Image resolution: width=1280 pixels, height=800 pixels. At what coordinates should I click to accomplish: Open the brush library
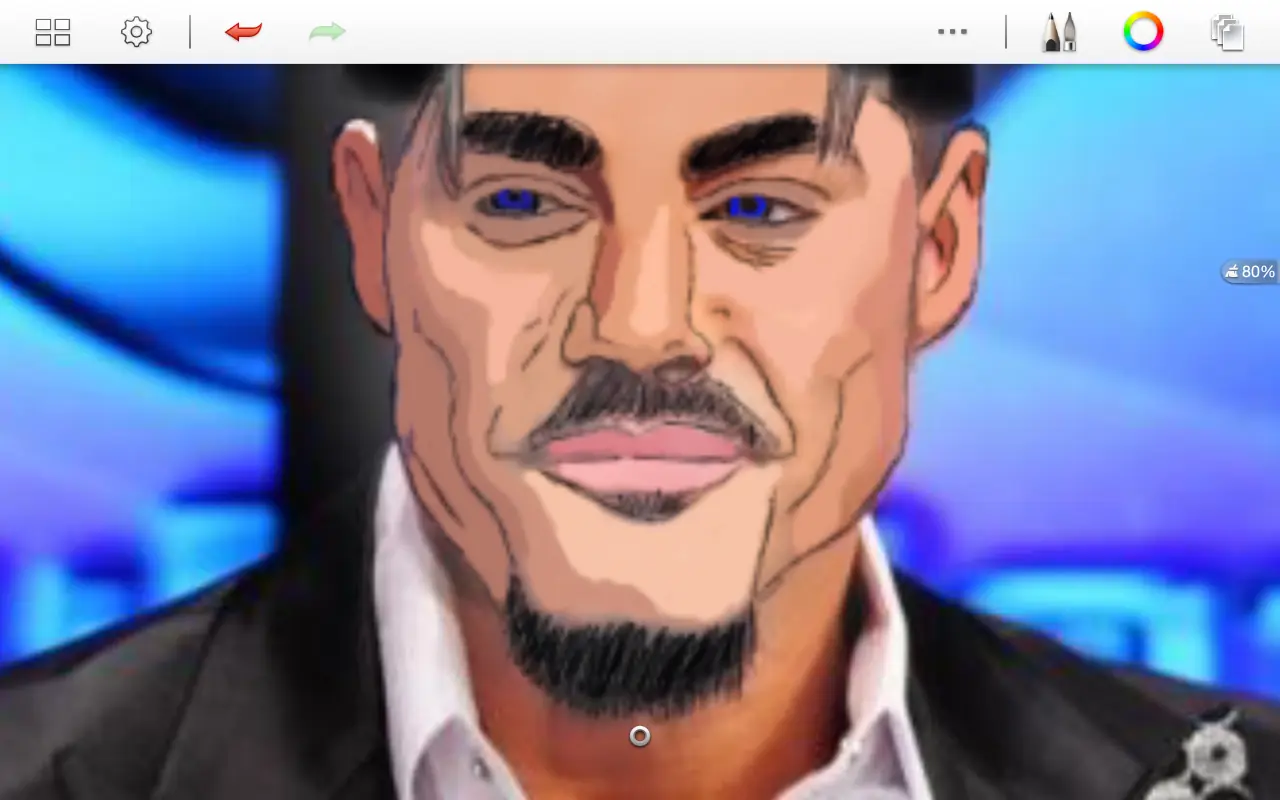(x=1059, y=32)
